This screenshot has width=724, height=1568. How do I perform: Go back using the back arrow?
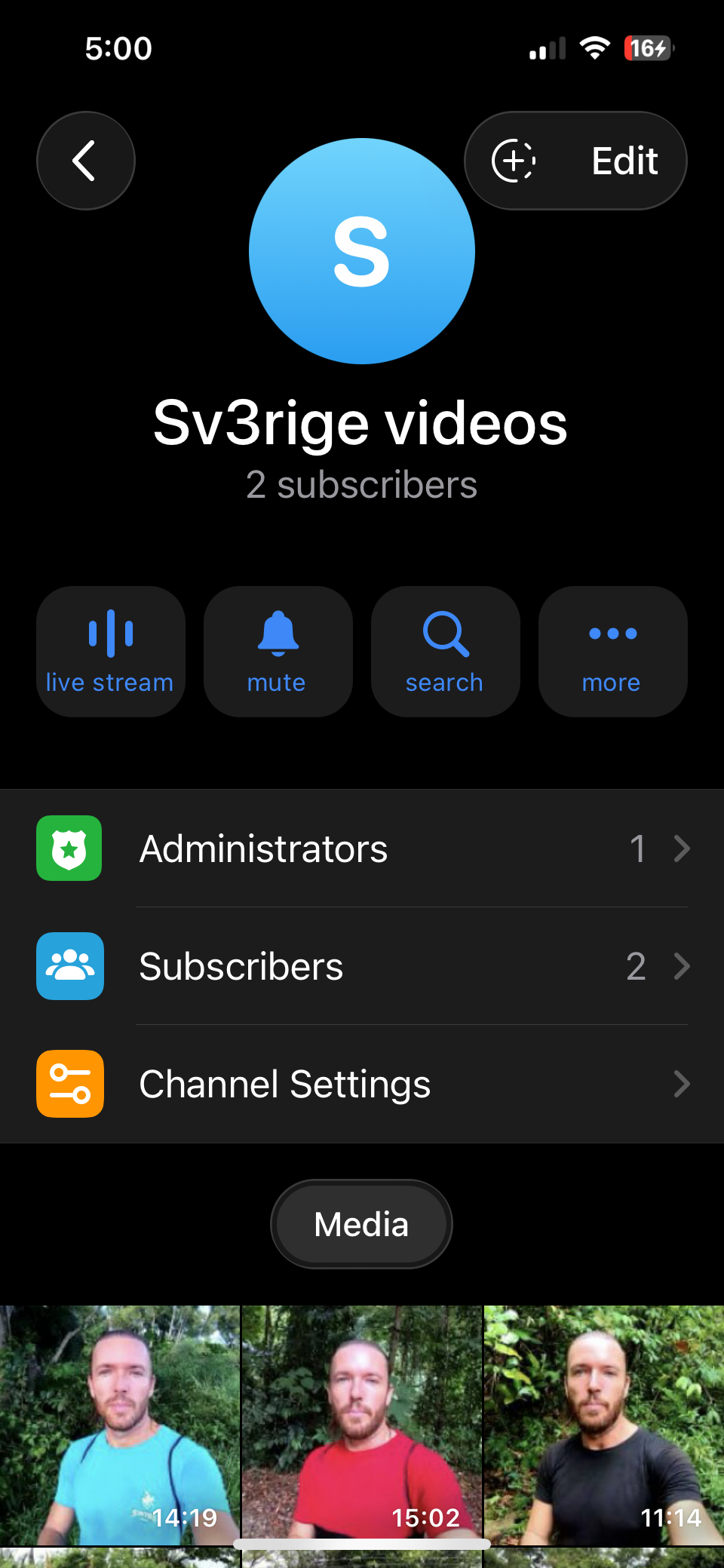(85, 161)
